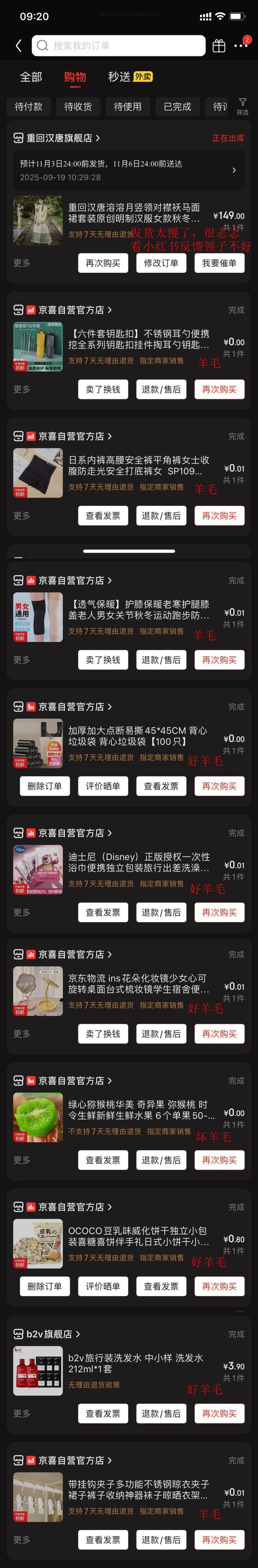
Task: Select the 已完成 filter chip
Action: tap(177, 106)
